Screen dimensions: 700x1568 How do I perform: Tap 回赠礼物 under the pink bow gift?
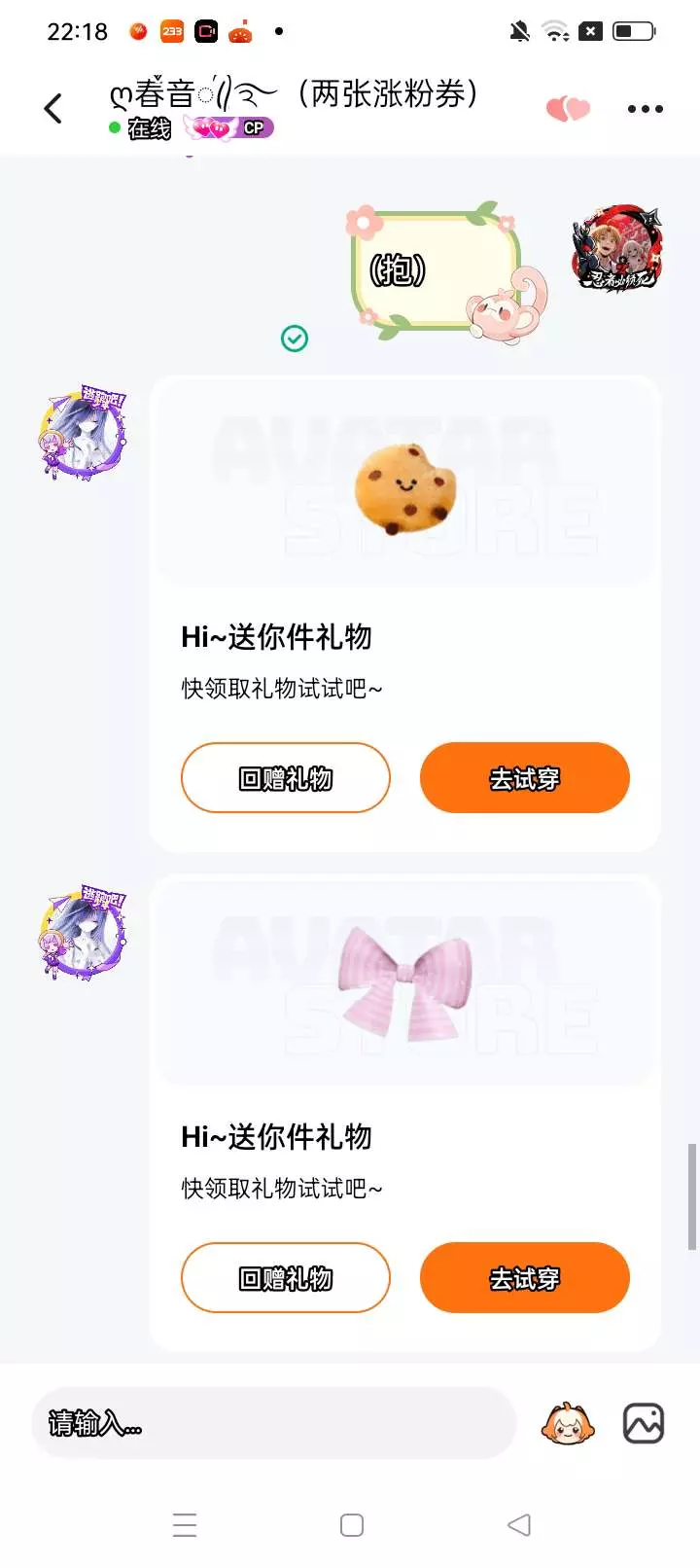click(286, 1277)
